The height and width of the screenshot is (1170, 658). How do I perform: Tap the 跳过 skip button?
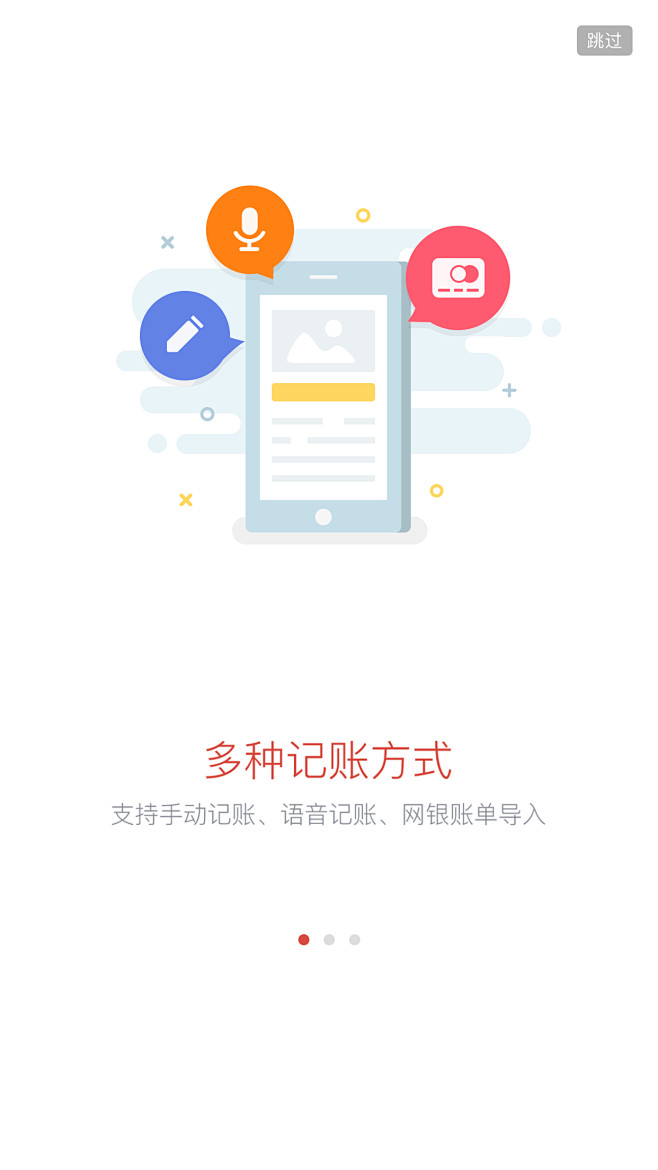pos(604,40)
